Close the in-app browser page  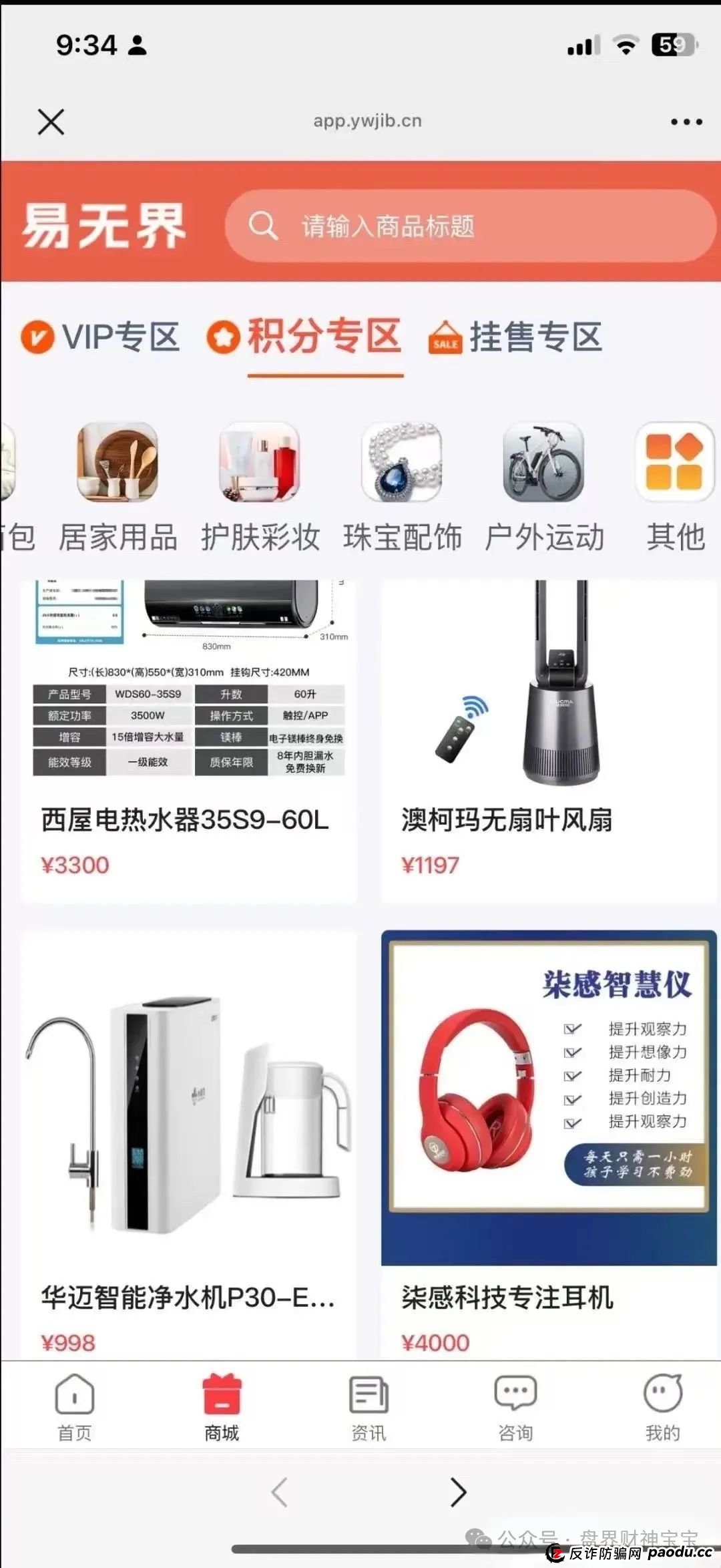coord(51,122)
